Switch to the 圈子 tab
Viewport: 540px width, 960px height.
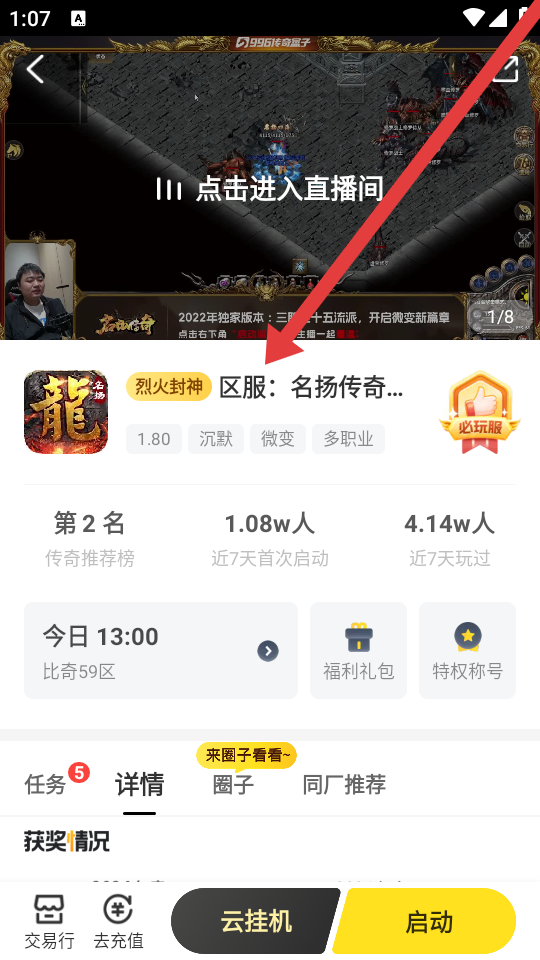tap(233, 784)
